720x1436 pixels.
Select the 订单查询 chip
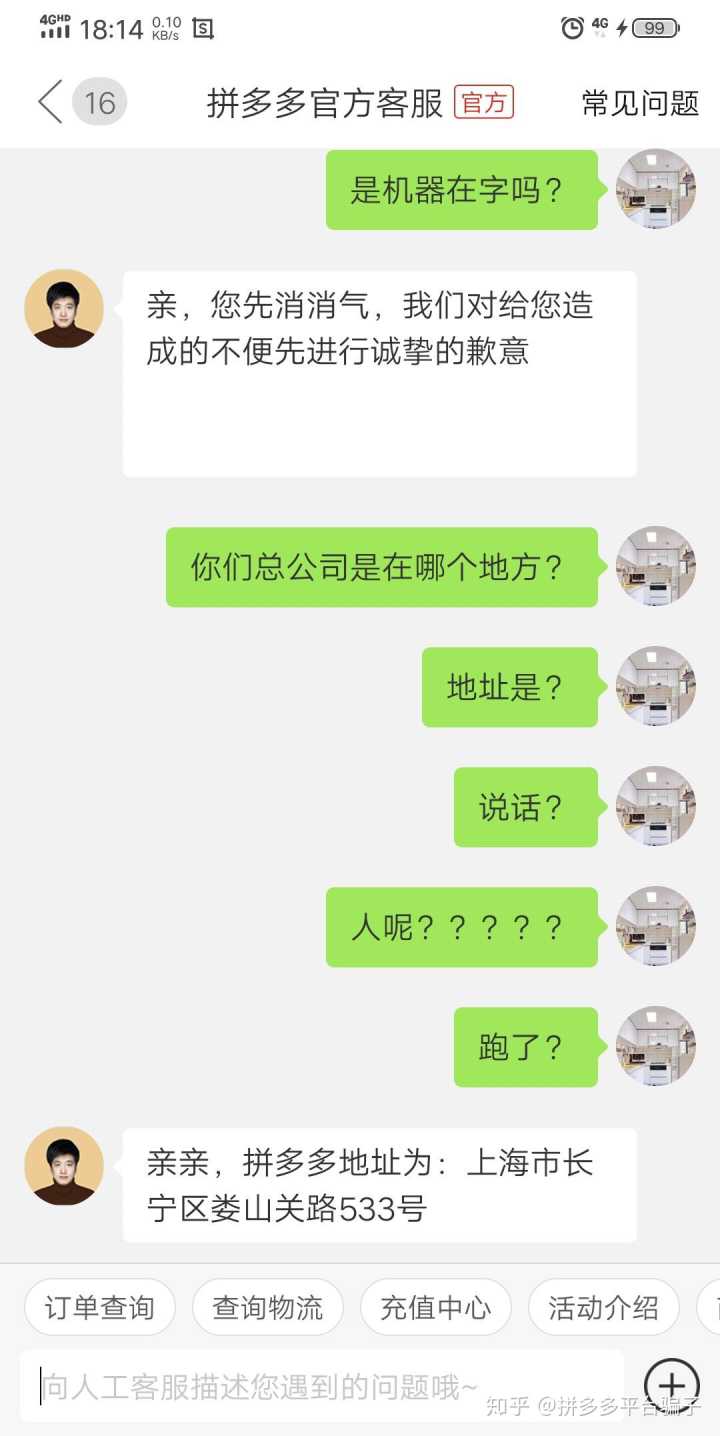click(x=99, y=1307)
